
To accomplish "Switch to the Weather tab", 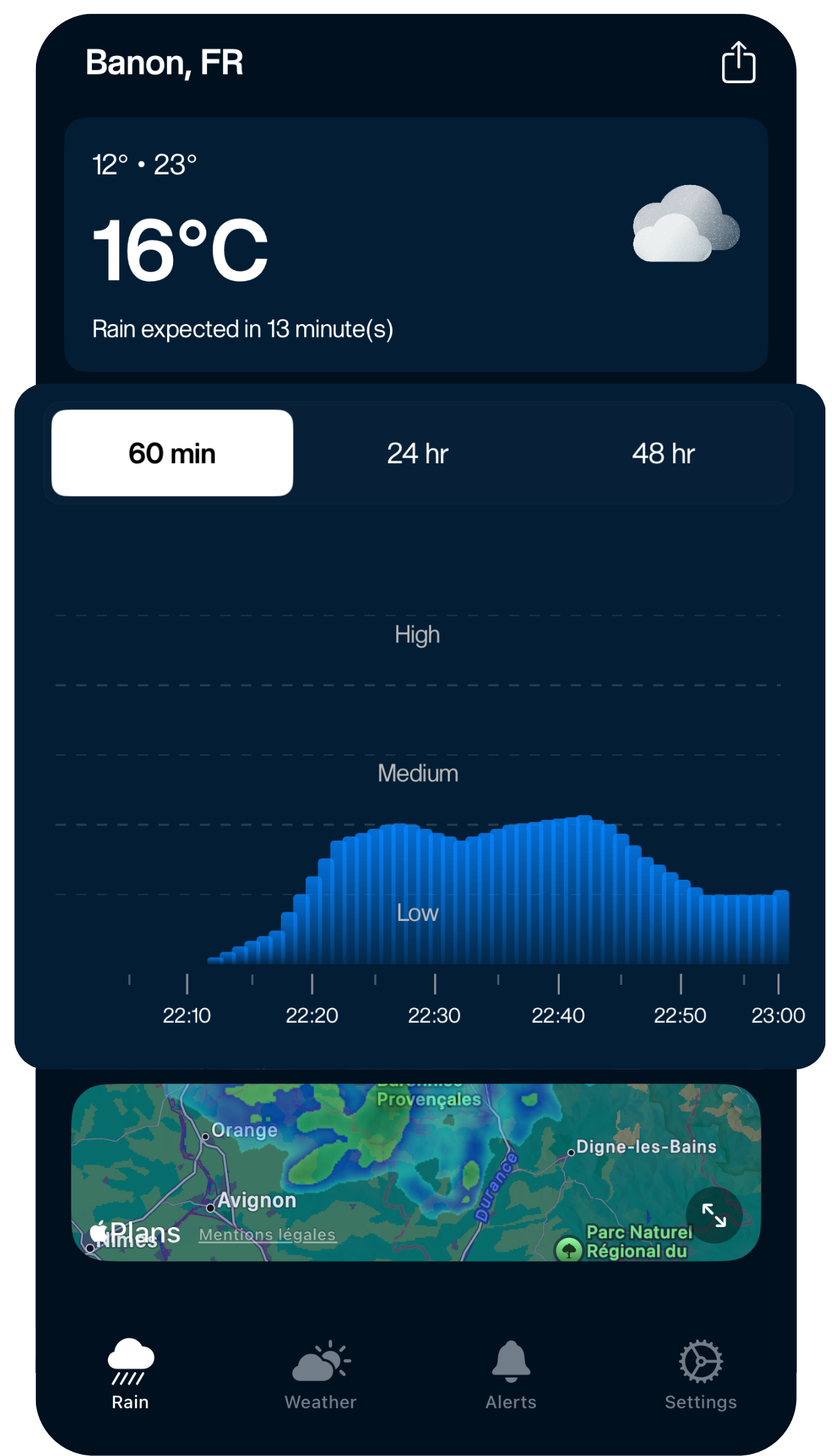I will pyautogui.click(x=321, y=1373).
